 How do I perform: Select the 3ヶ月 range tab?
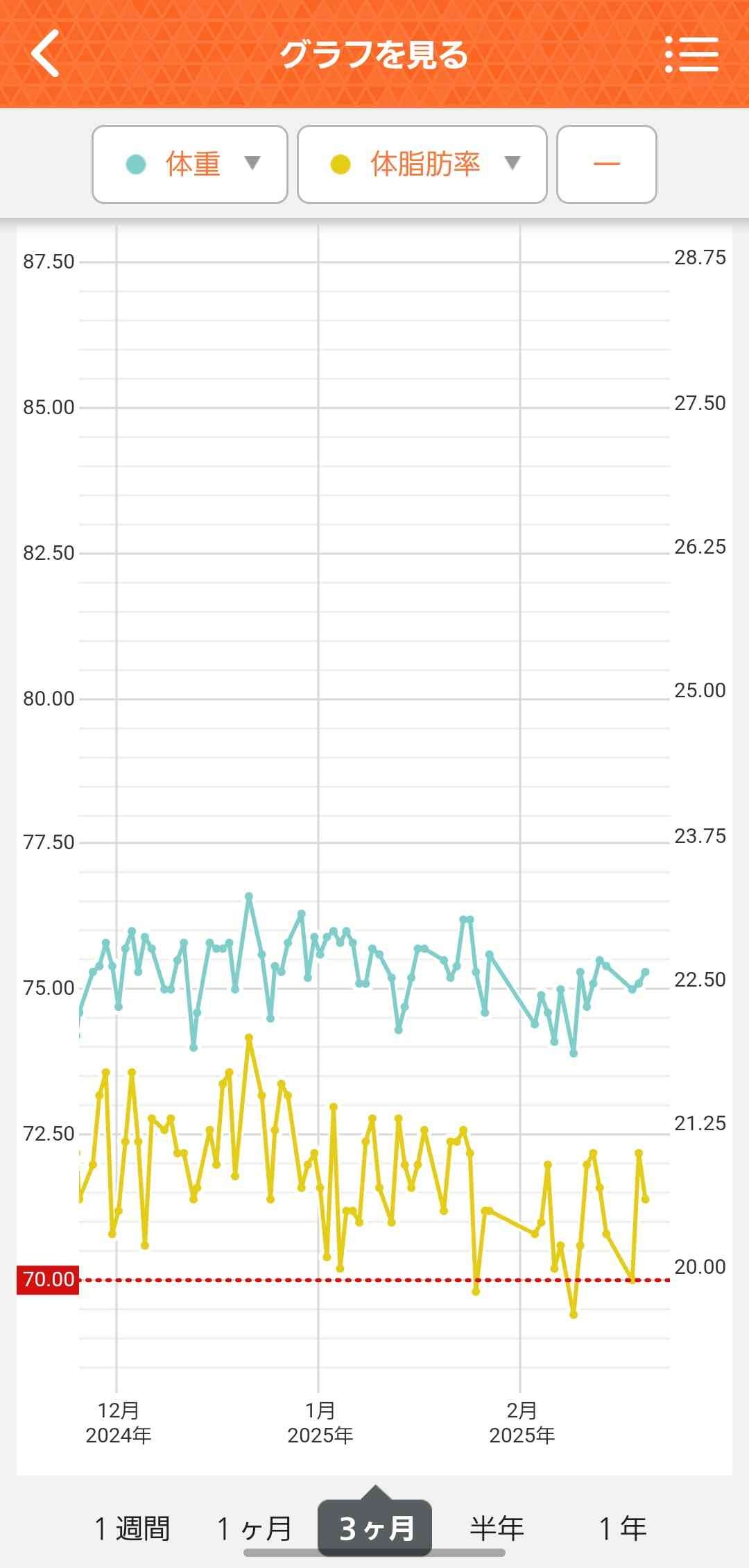(x=375, y=1527)
